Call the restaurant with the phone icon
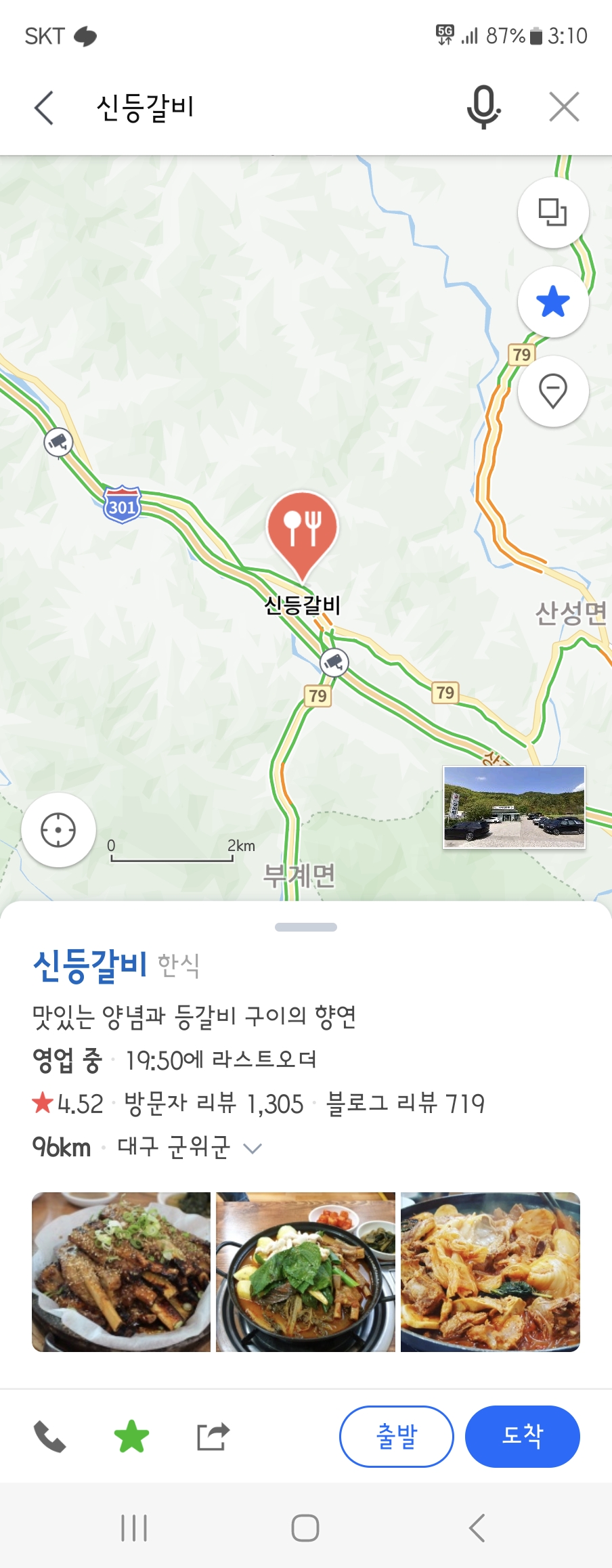Image resolution: width=612 pixels, height=1568 pixels. [49, 1437]
